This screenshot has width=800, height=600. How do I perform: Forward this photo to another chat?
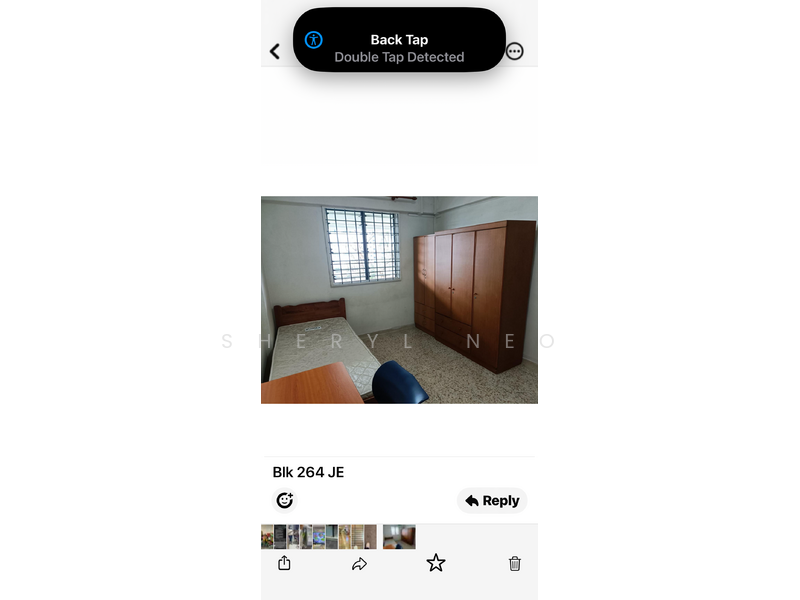point(360,564)
